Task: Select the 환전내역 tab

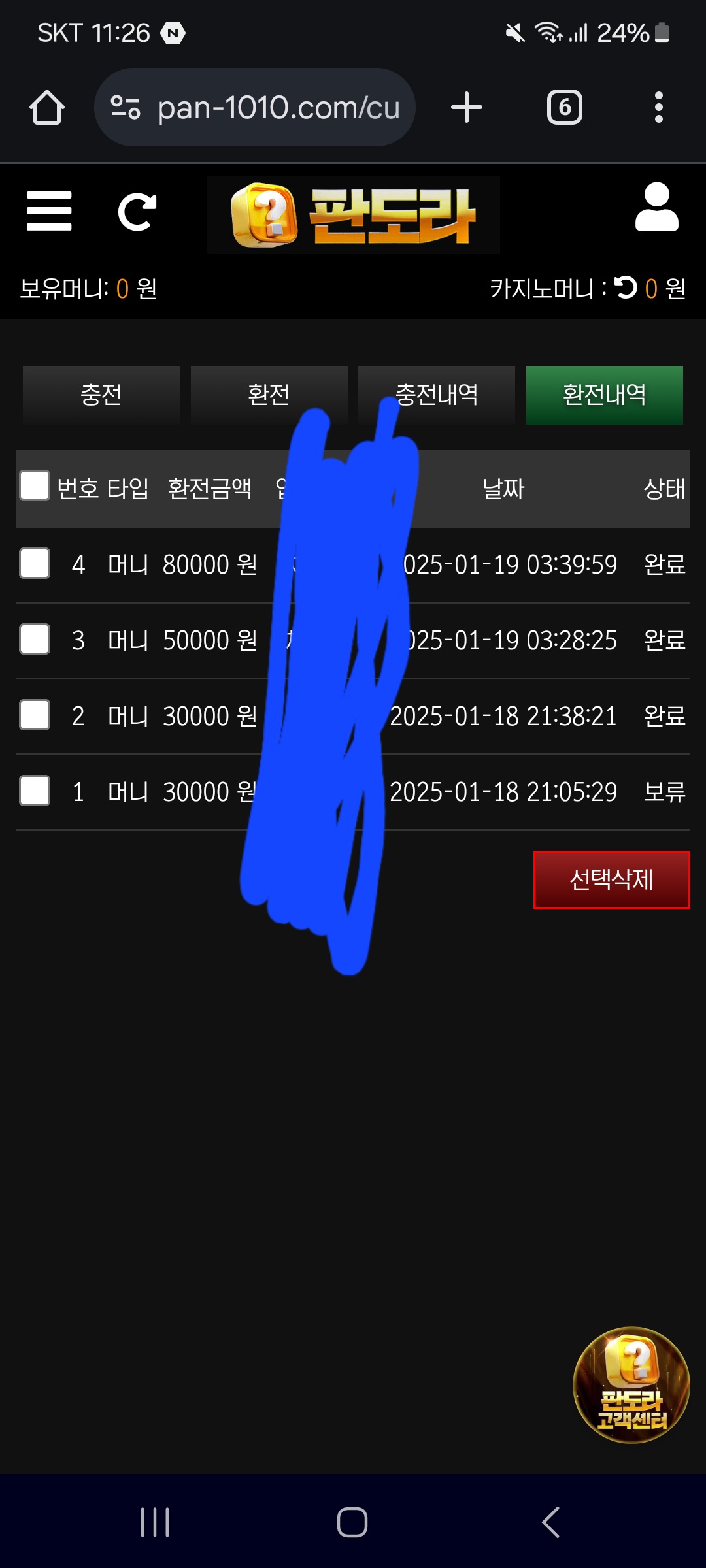Action: pos(605,395)
